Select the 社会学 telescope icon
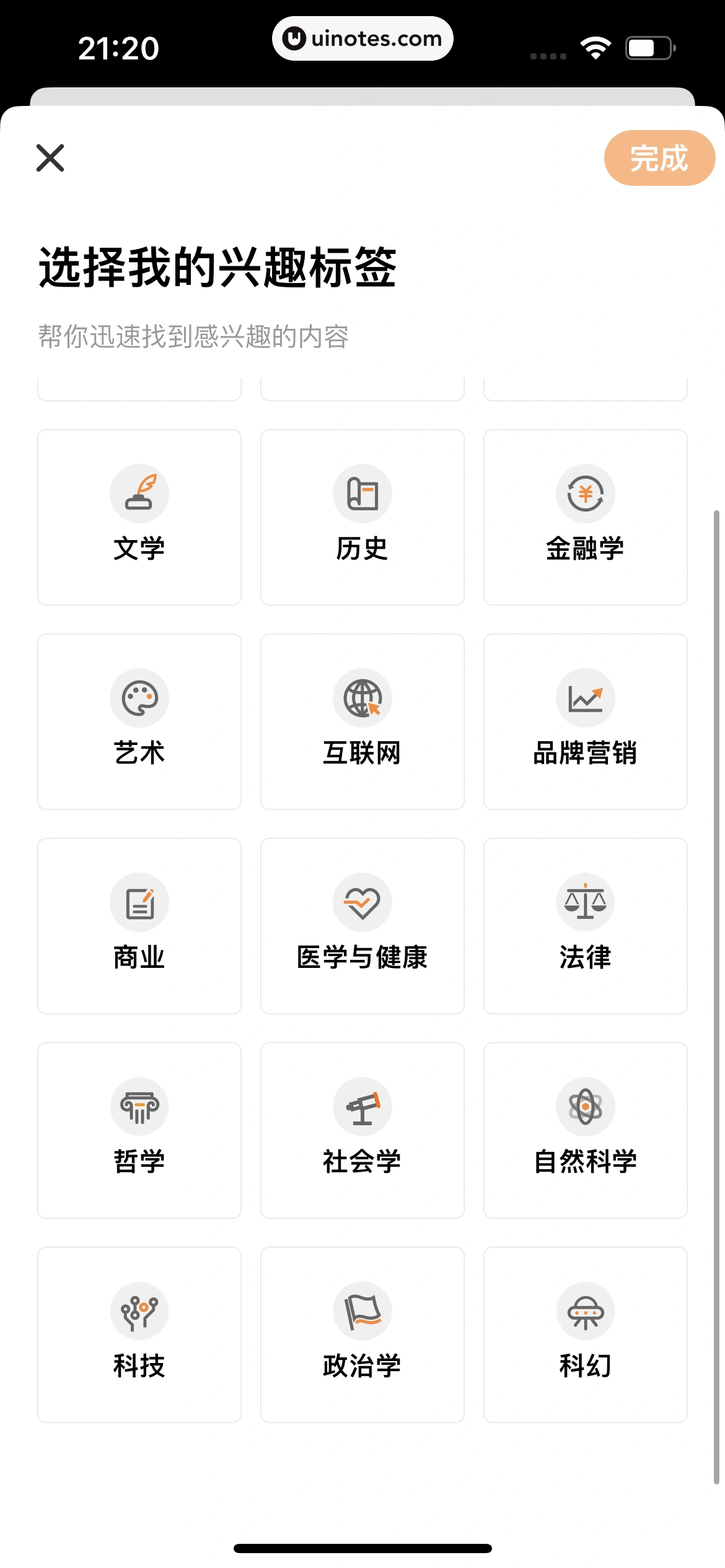725x1568 pixels. tap(362, 1108)
